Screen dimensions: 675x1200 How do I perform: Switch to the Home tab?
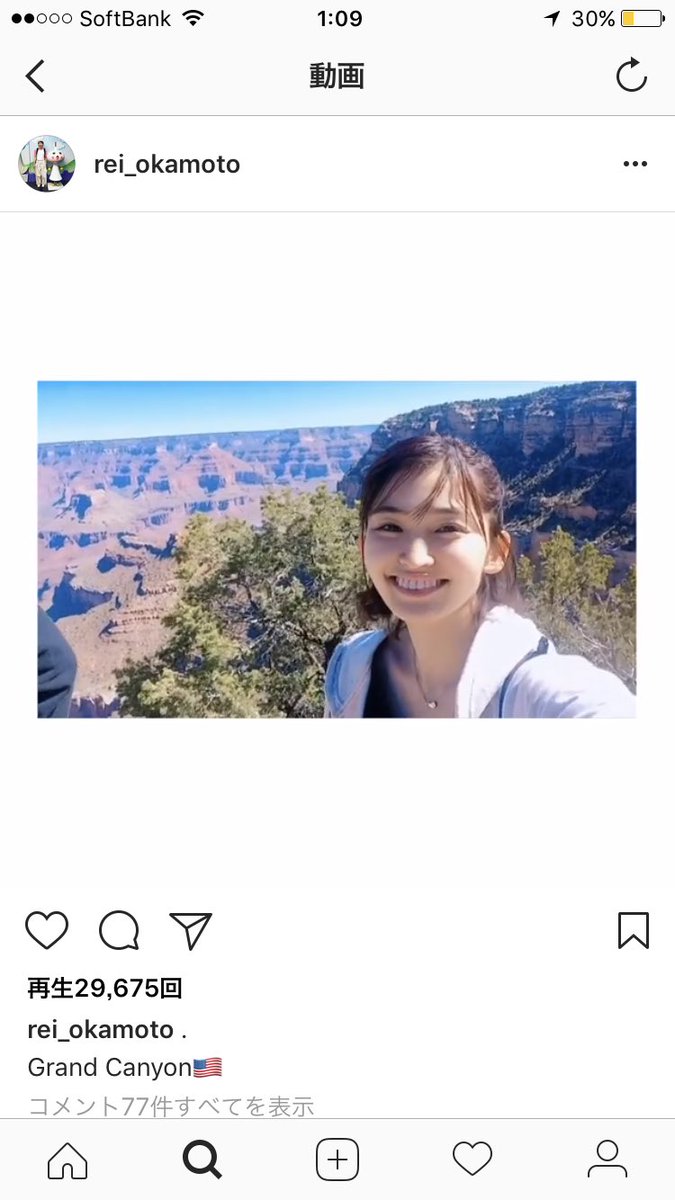tap(67, 1160)
